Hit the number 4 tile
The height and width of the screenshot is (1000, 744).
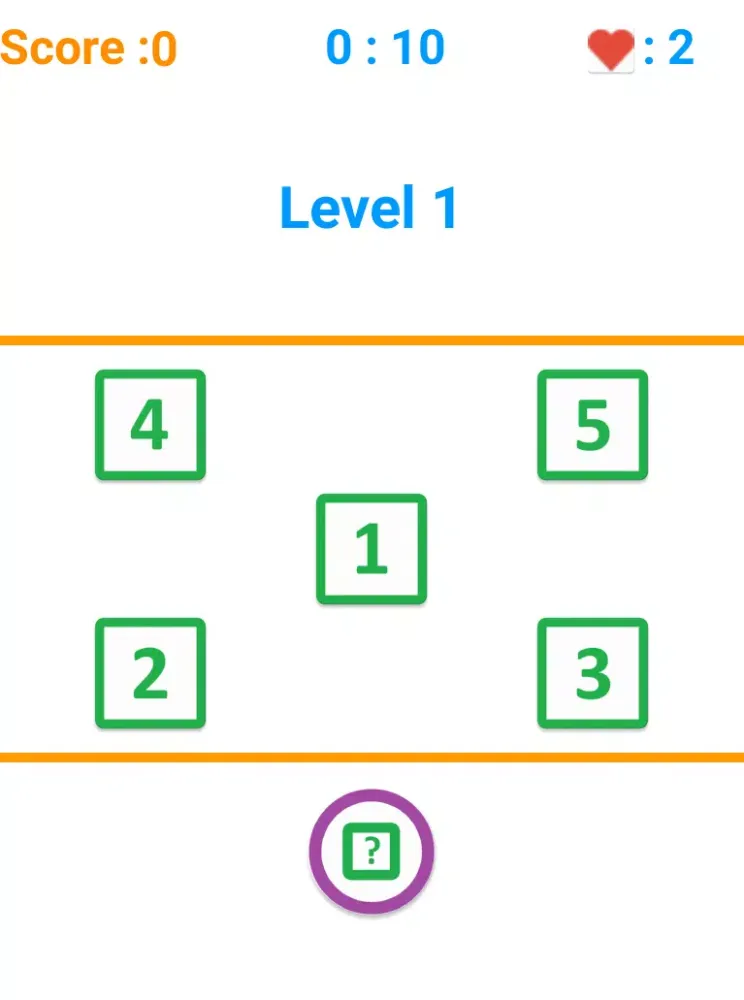coord(150,425)
